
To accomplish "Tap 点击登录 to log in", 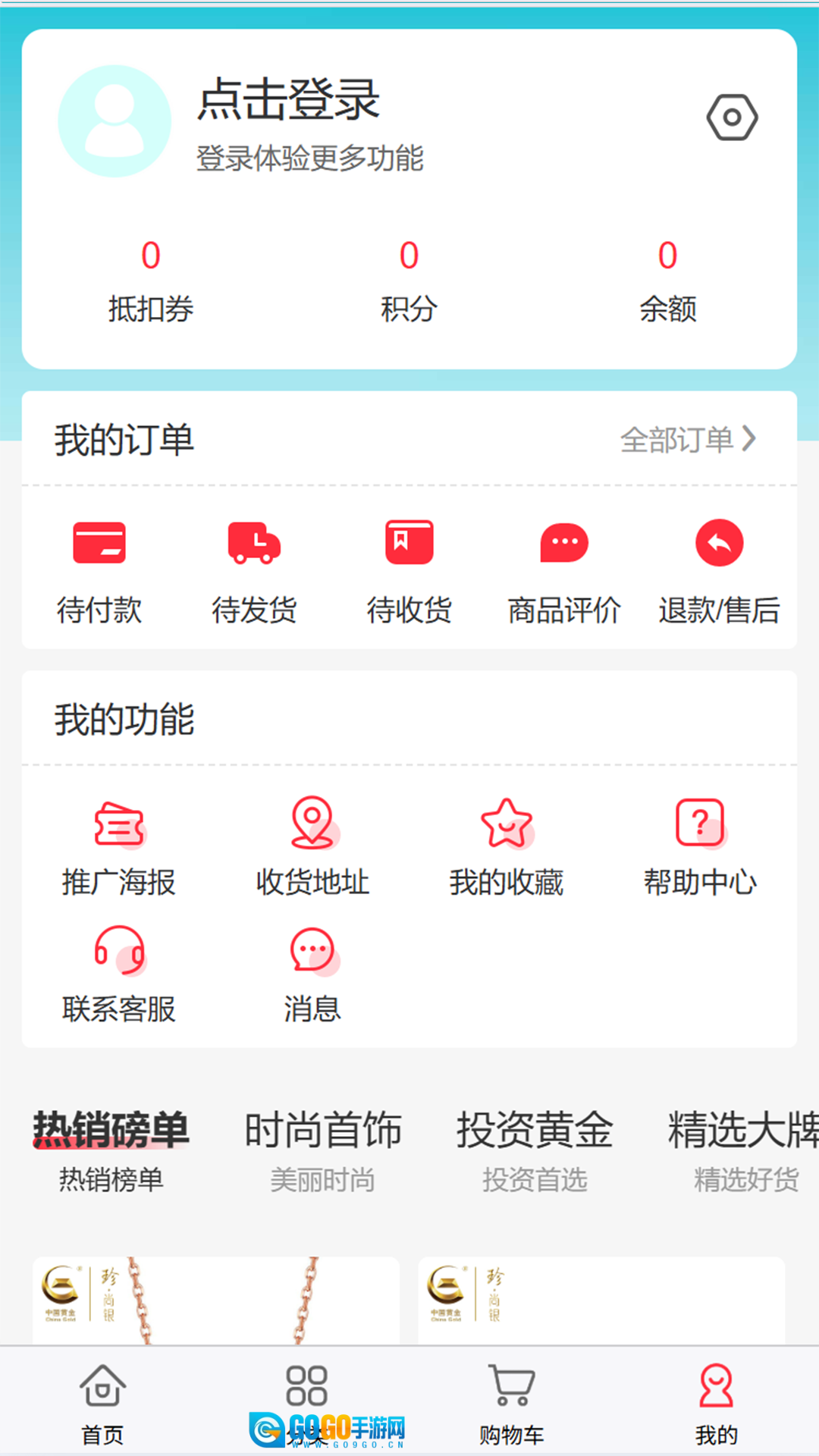I will [x=288, y=100].
